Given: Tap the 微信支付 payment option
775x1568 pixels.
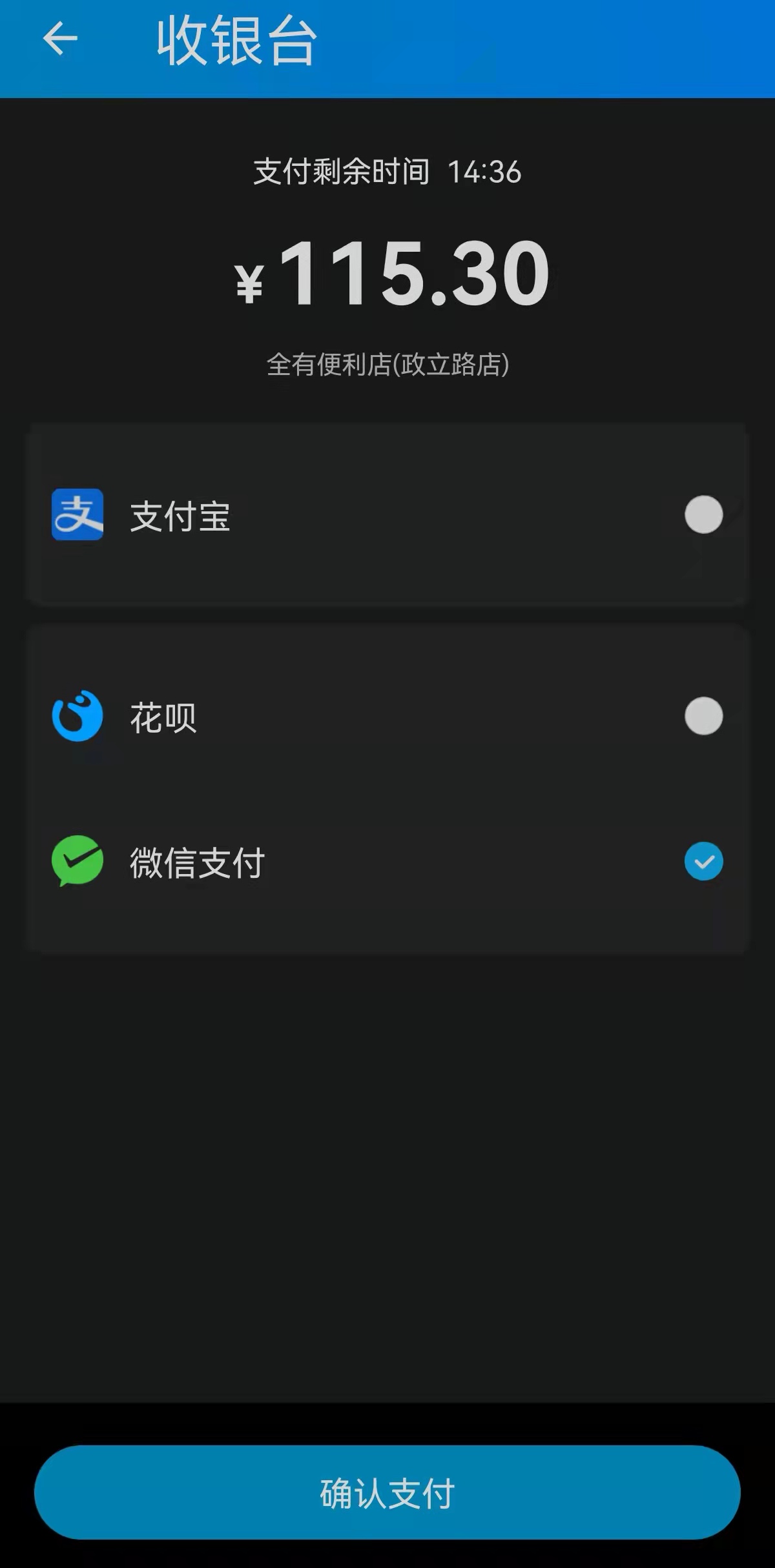Looking at the screenshot, I should 387,861.
